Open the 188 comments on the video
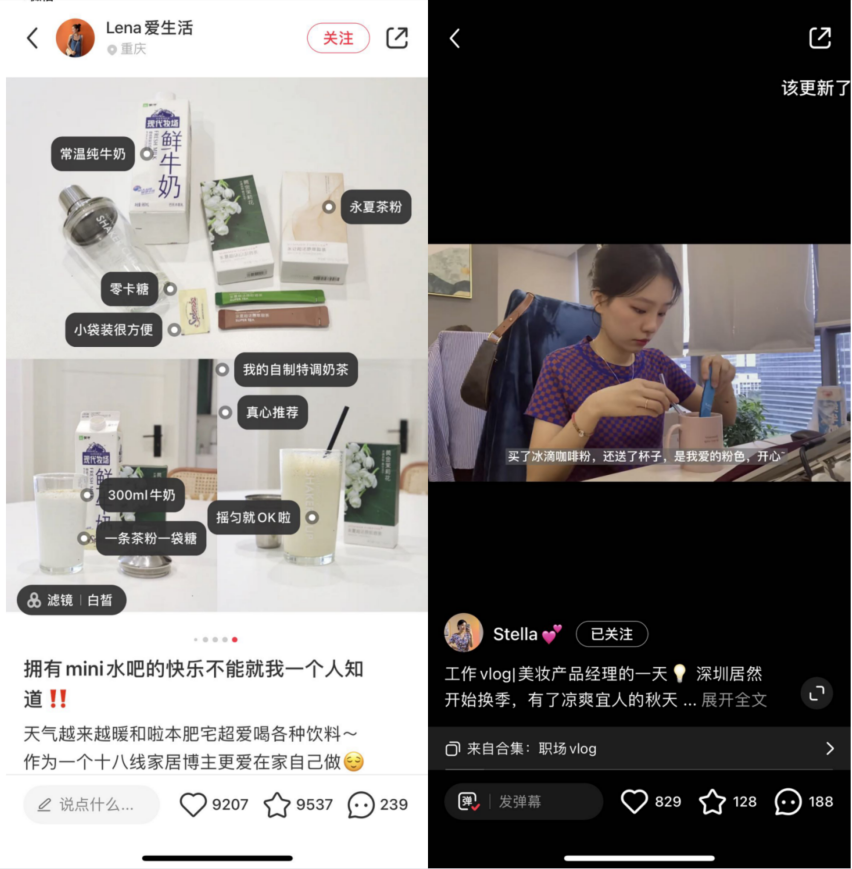852x869 pixels. click(788, 801)
